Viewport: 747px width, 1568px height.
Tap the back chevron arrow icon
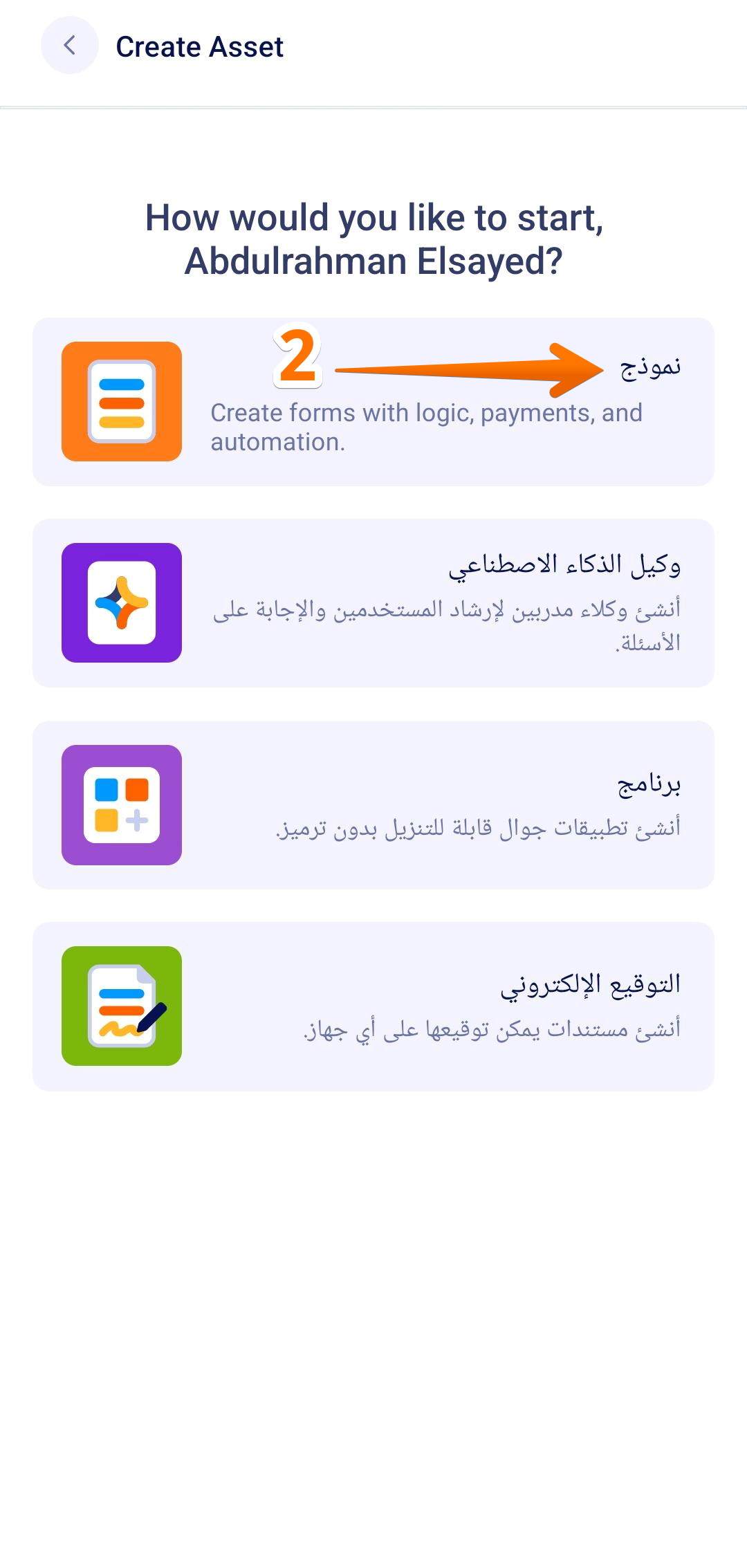pos(69,44)
